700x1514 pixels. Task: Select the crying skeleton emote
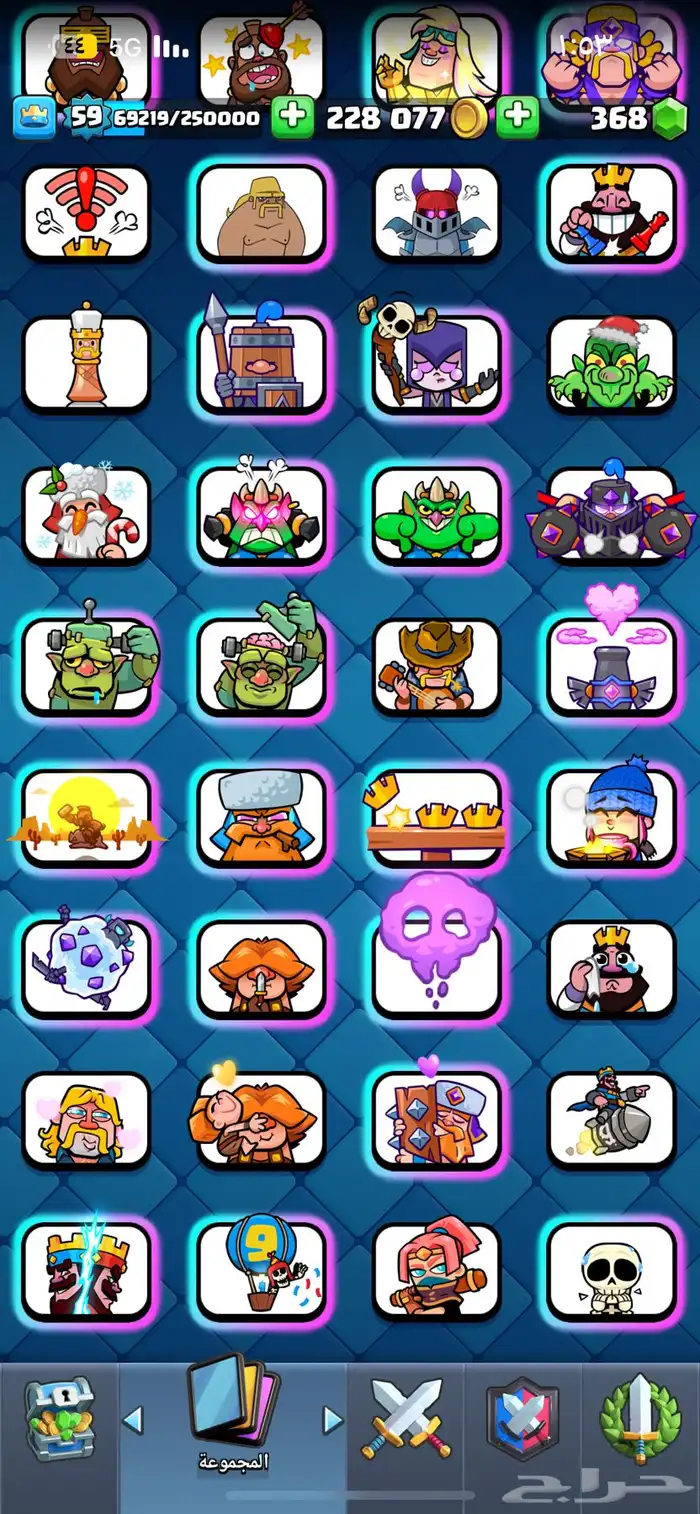[x=611, y=1272]
